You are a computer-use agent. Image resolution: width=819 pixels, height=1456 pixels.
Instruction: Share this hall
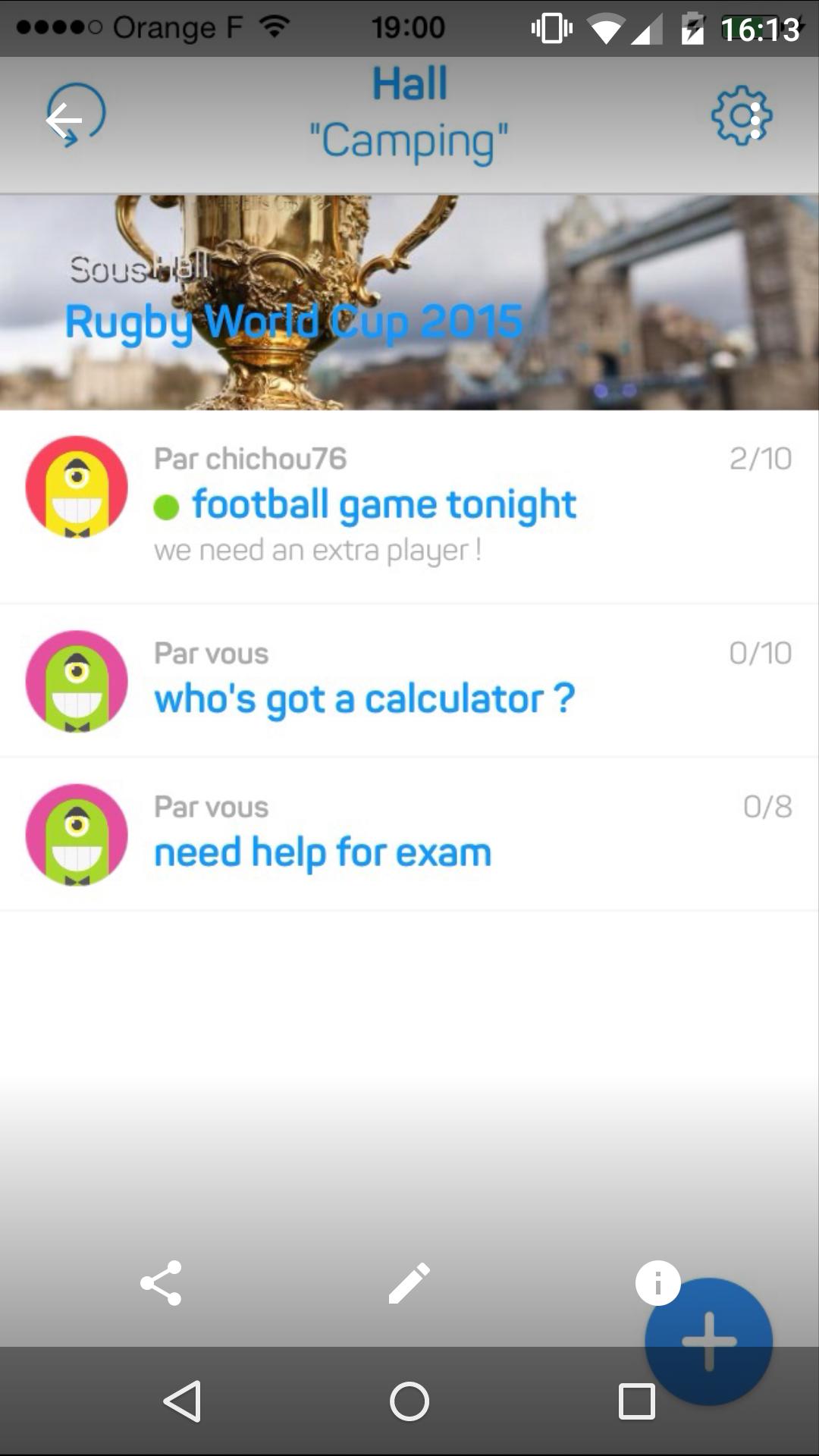[x=161, y=1283]
